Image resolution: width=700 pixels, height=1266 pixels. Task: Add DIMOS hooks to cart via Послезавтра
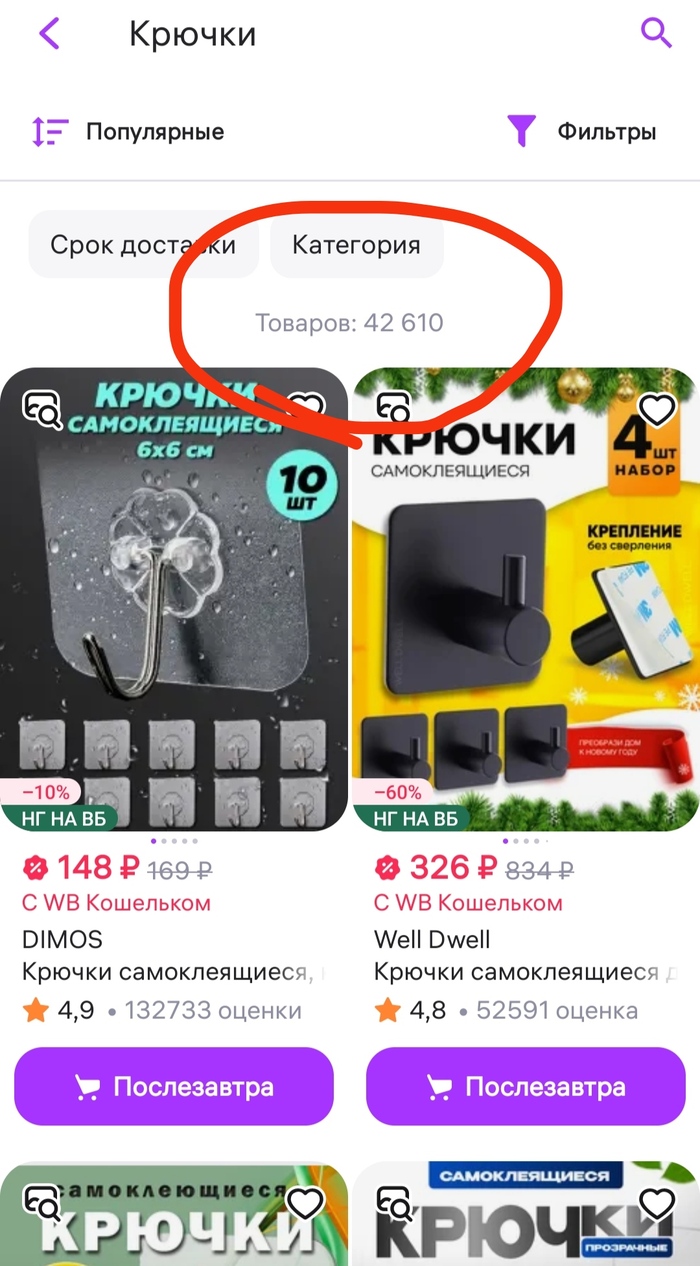click(x=174, y=1087)
